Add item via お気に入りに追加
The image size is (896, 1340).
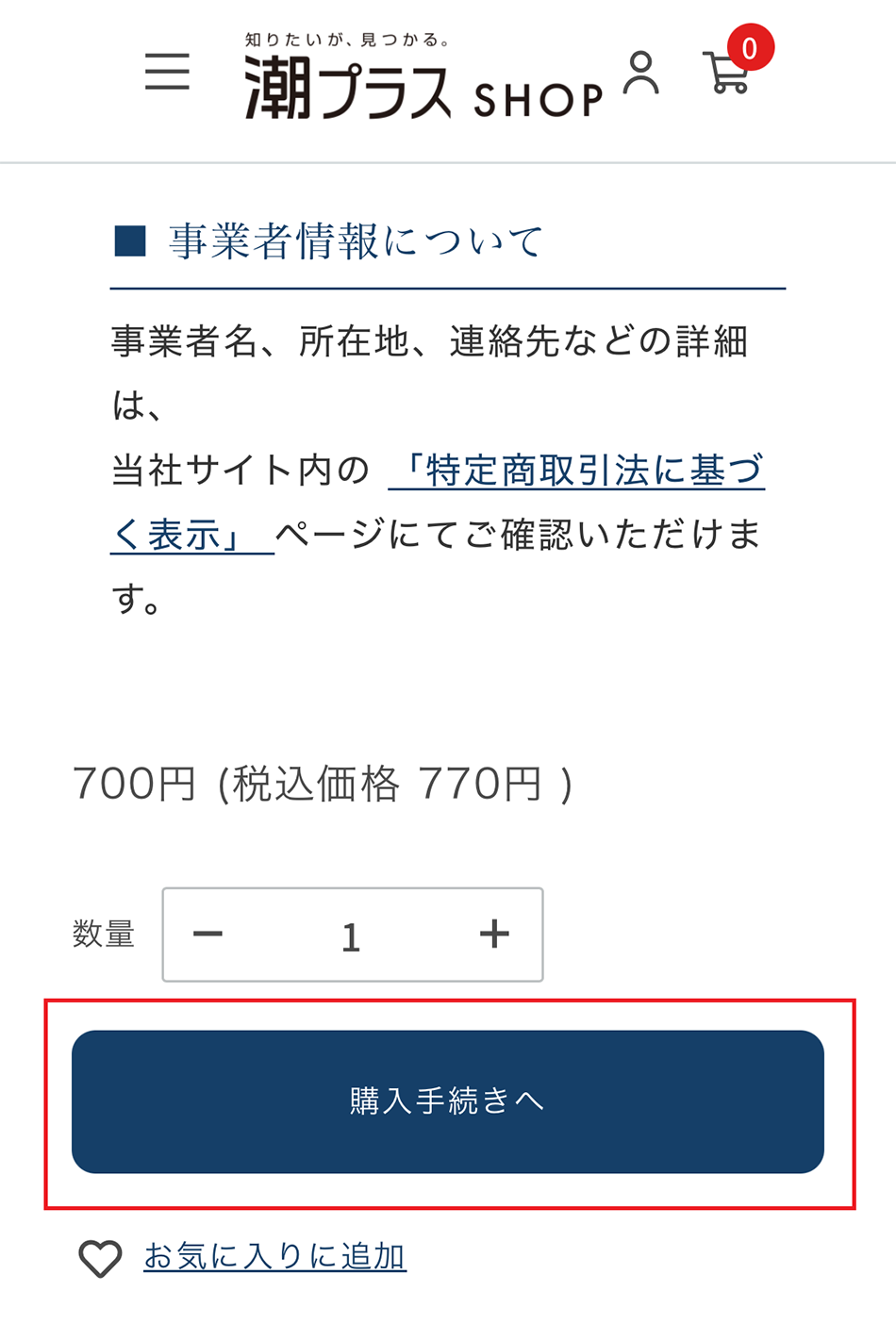(x=274, y=1256)
